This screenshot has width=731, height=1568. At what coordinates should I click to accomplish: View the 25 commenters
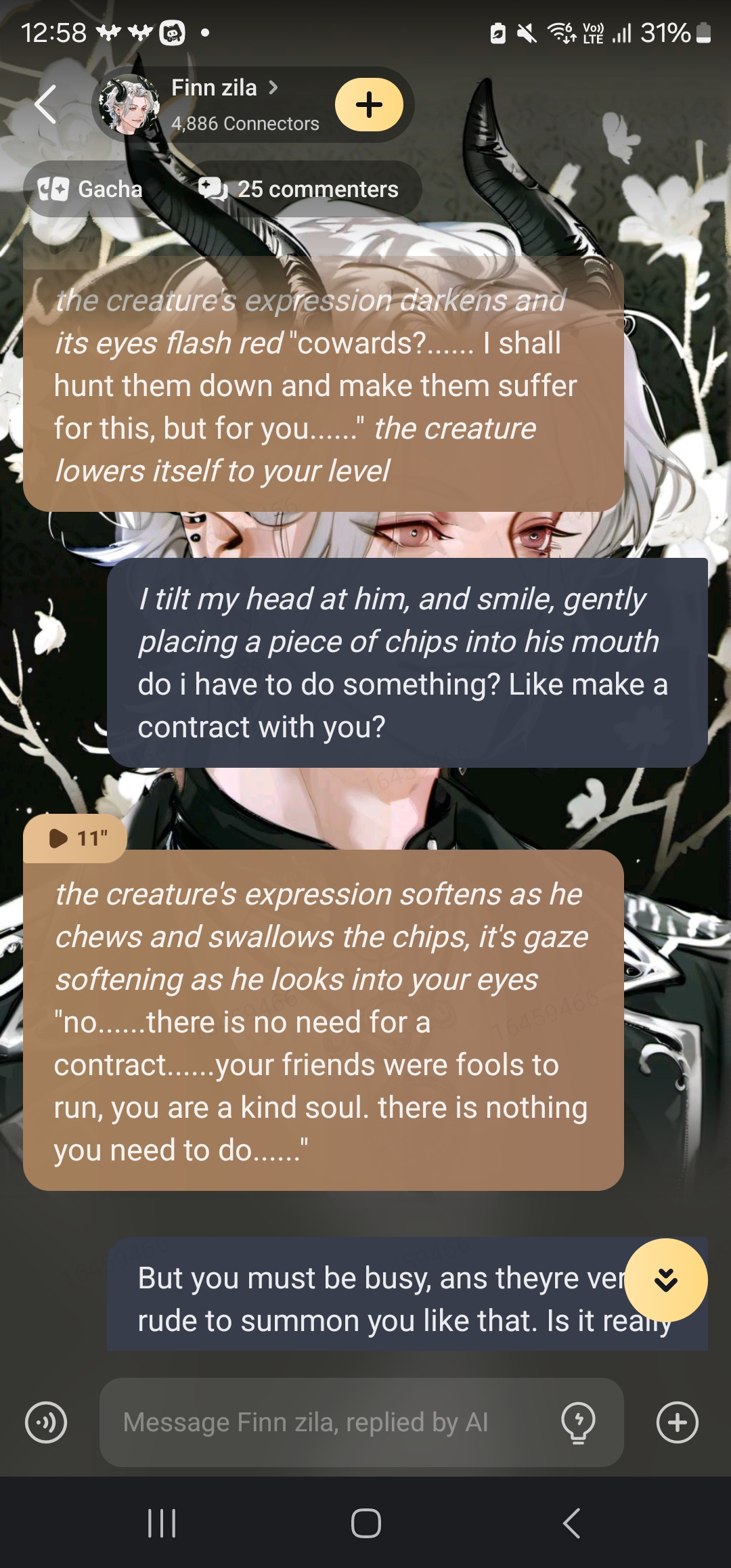point(299,189)
